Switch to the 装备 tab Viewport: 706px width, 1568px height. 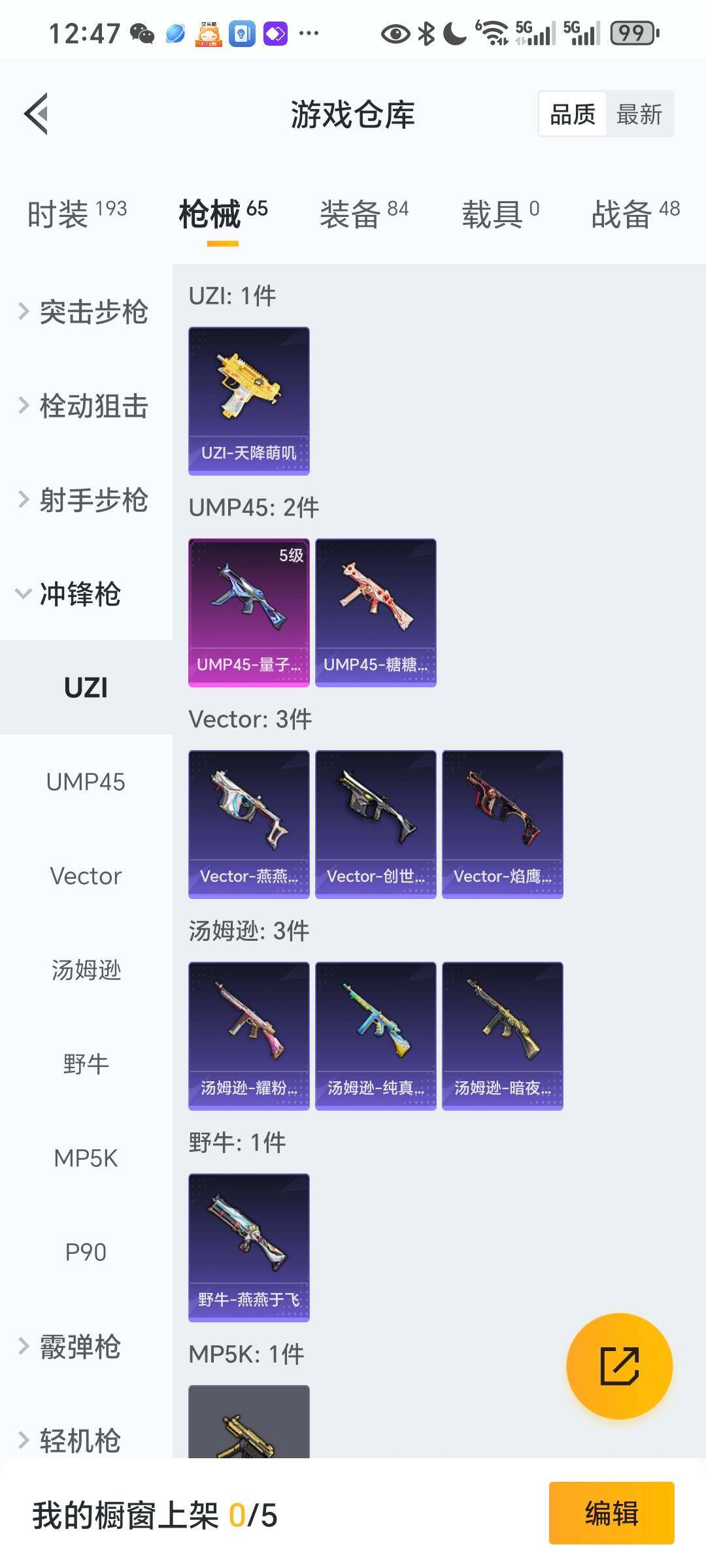click(363, 214)
